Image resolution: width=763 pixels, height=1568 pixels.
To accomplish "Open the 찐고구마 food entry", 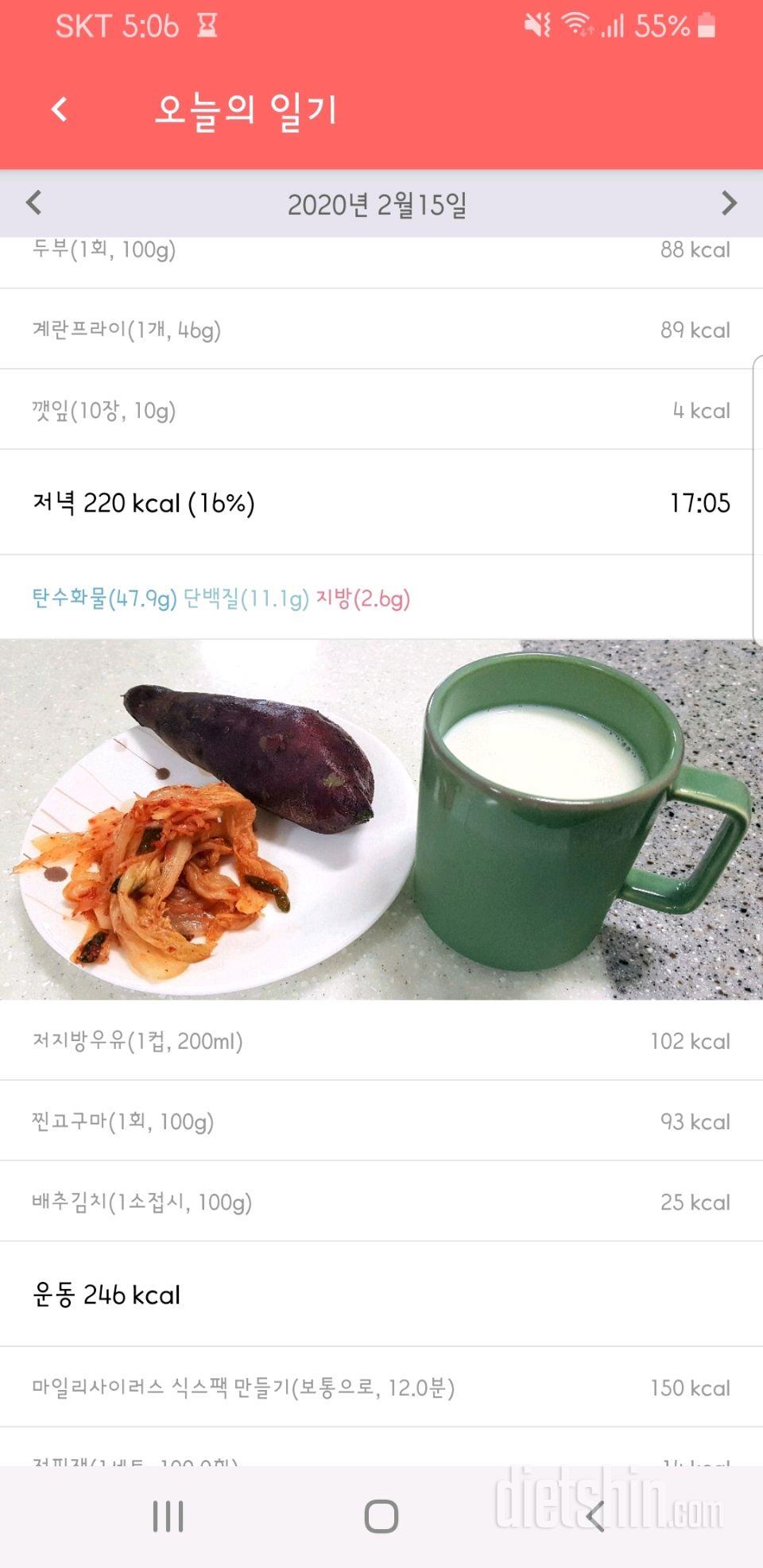I will (x=380, y=1121).
